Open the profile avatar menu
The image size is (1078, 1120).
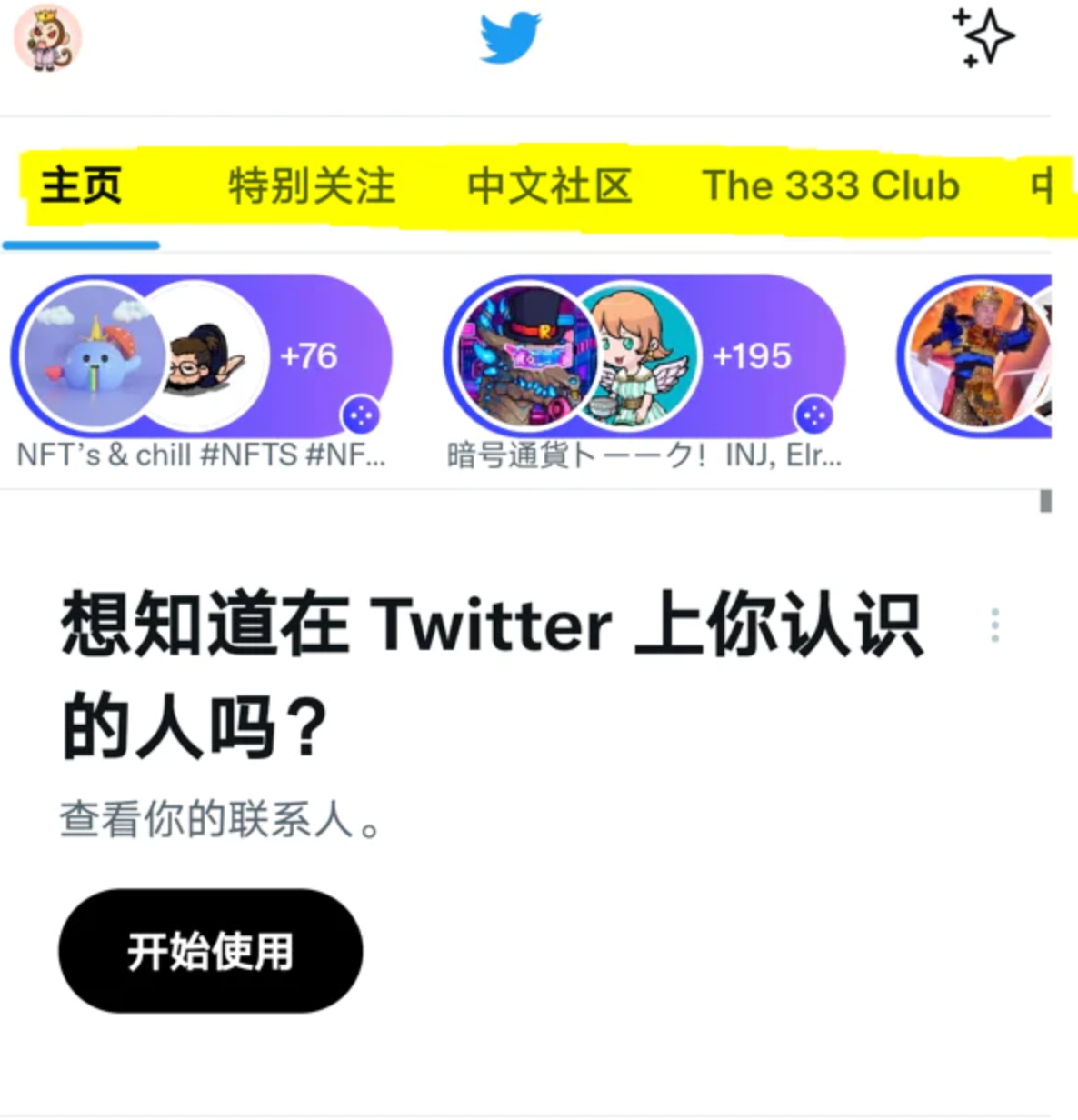[47, 38]
